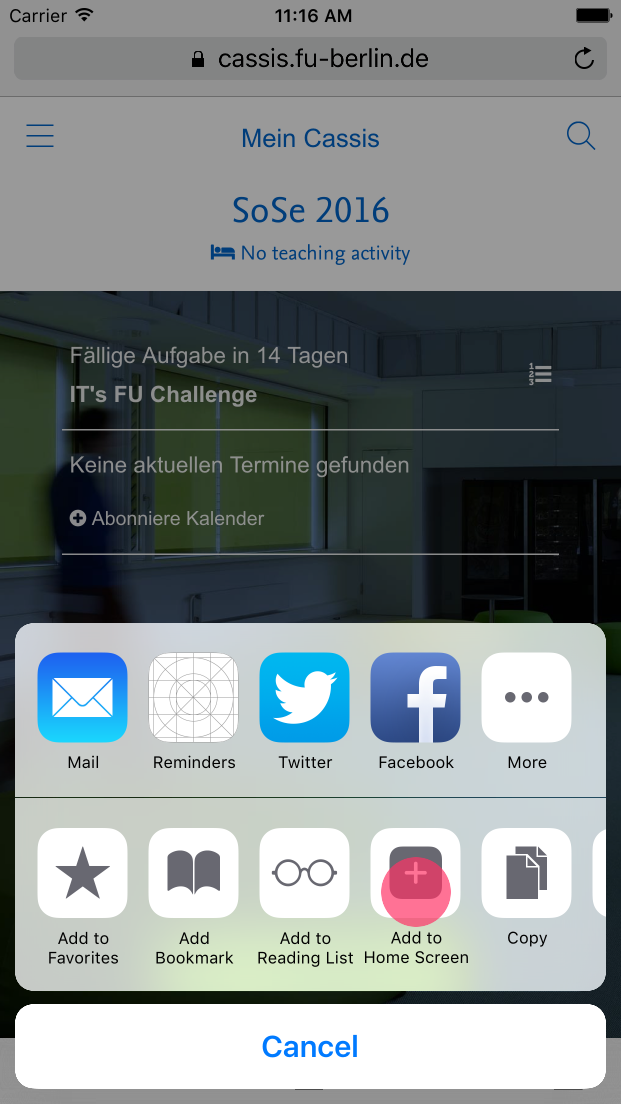This screenshot has height=1104, width=621.
Task: Copy the page link
Action: (x=527, y=873)
